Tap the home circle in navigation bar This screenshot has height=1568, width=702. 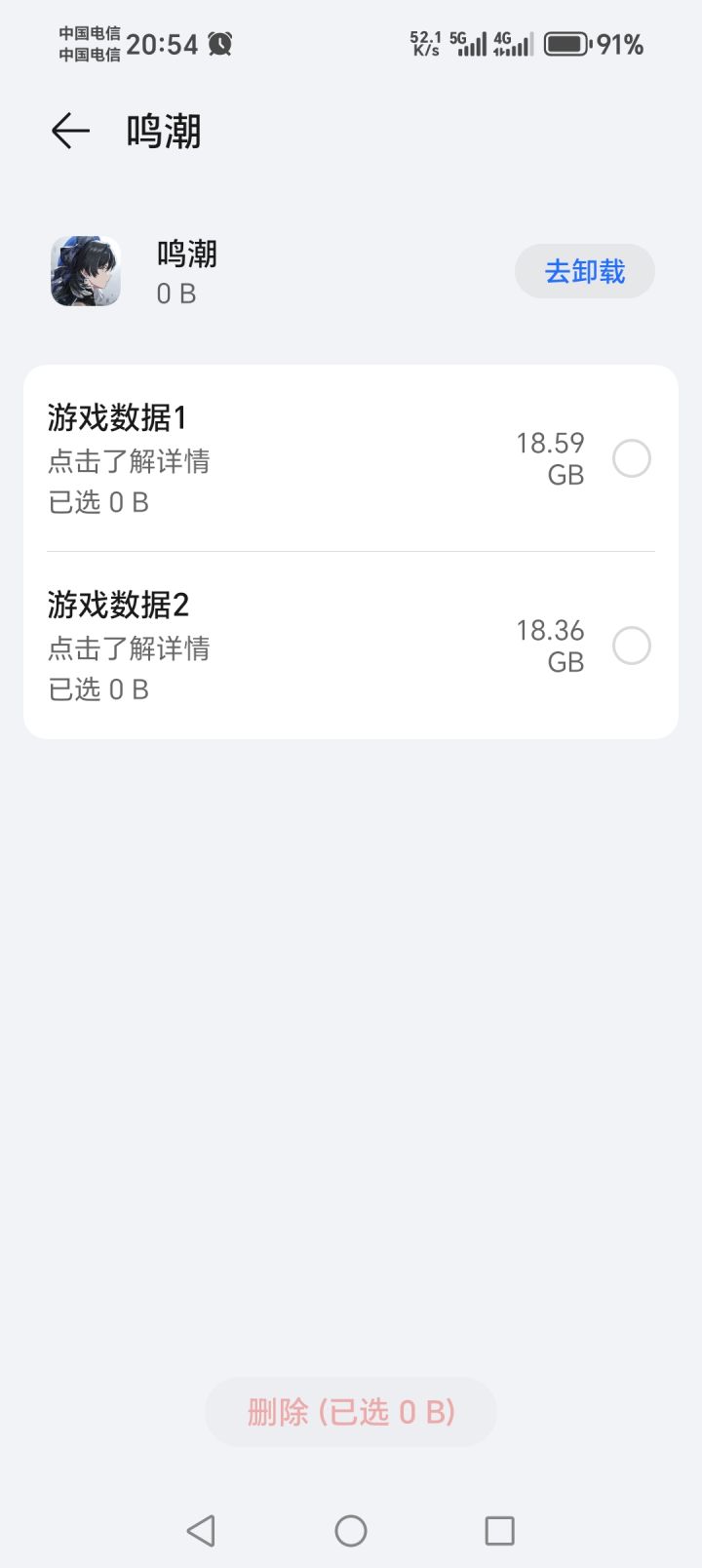pyautogui.click(x=351, y=1531)
